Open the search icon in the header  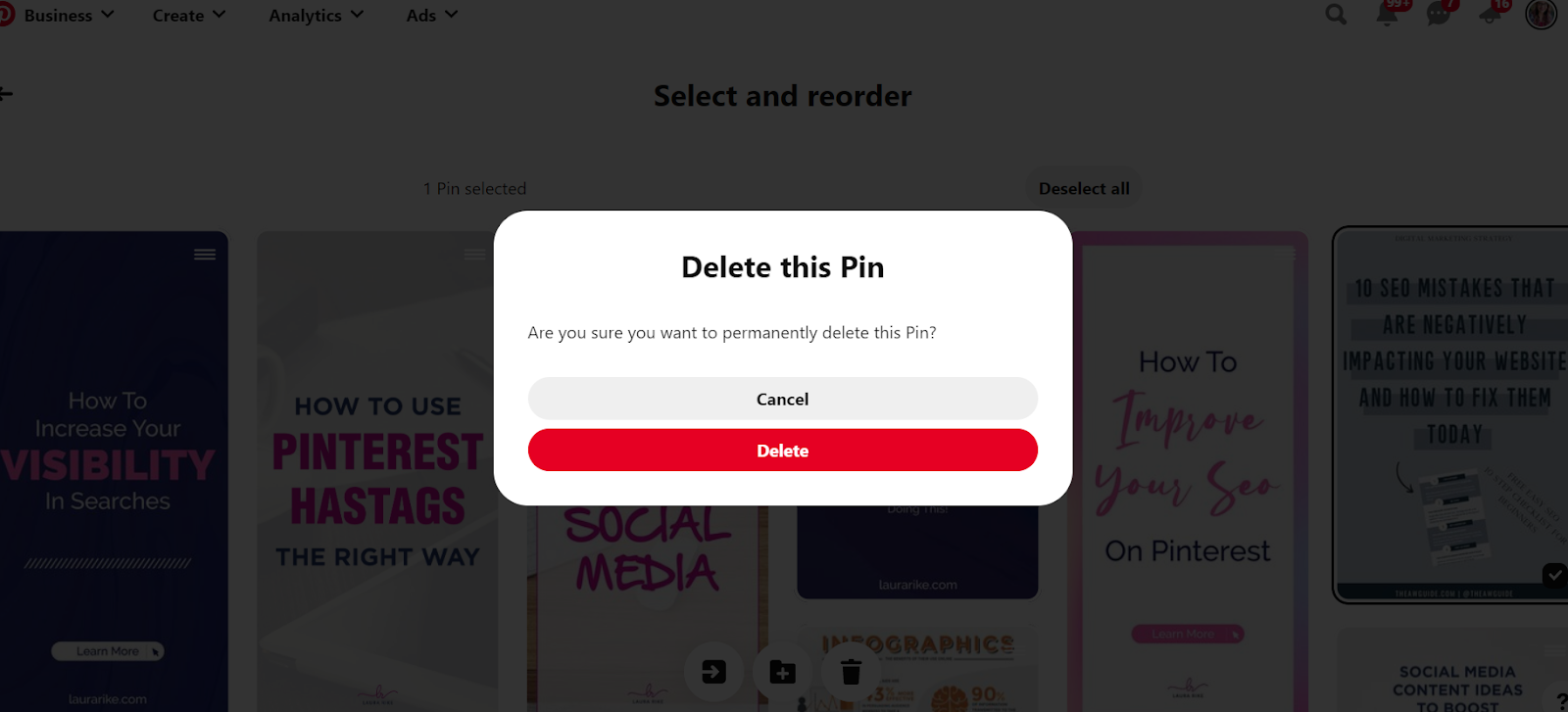tap(1336, 15)
